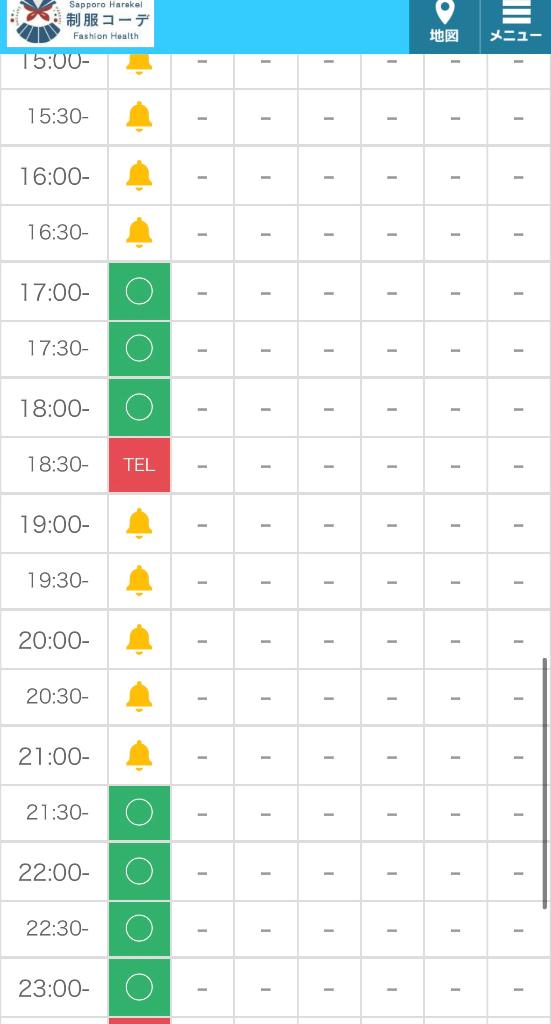
Task: Tap the bell in the 21:00 row
Action: (x=139, y=756)
